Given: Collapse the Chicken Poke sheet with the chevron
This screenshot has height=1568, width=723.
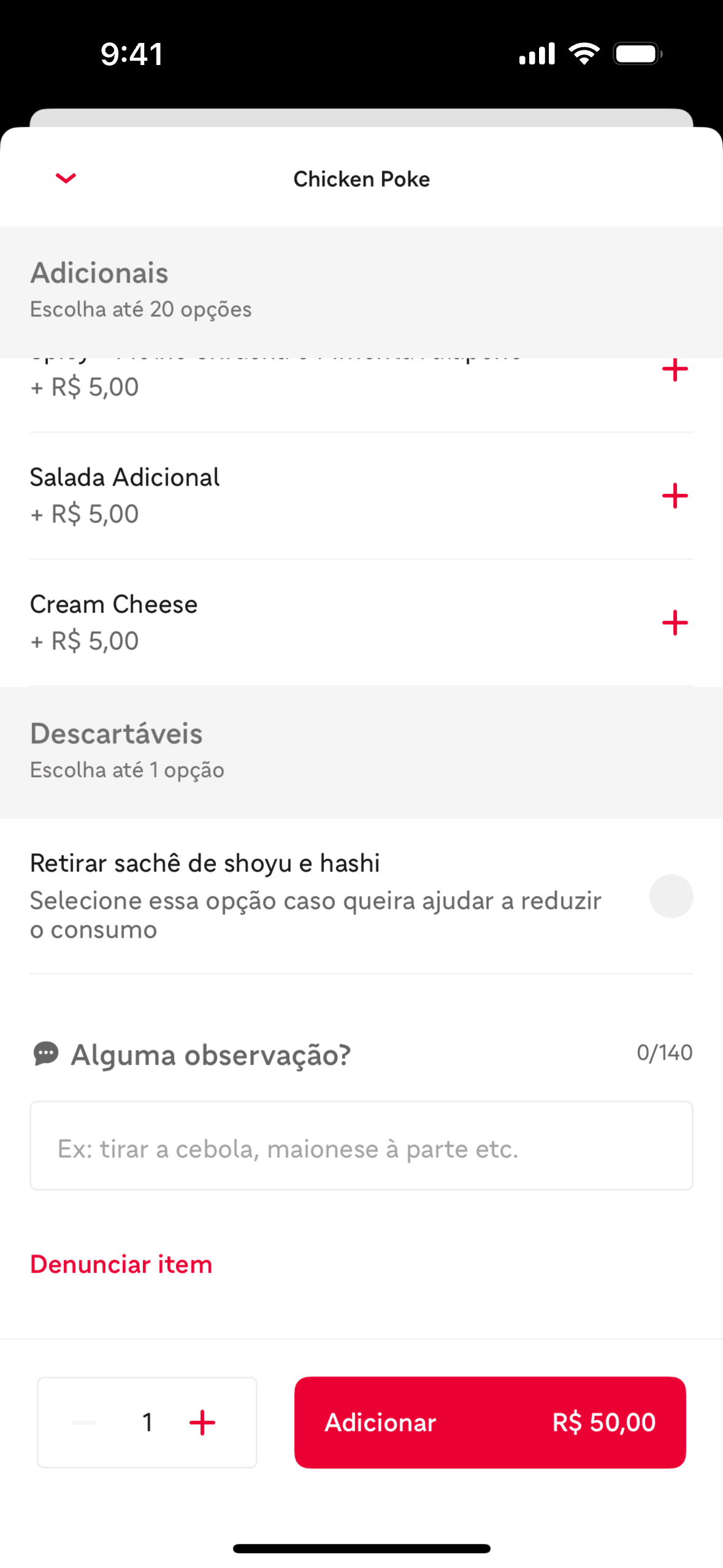Looking at the screenshot, I should pos(66,178).
